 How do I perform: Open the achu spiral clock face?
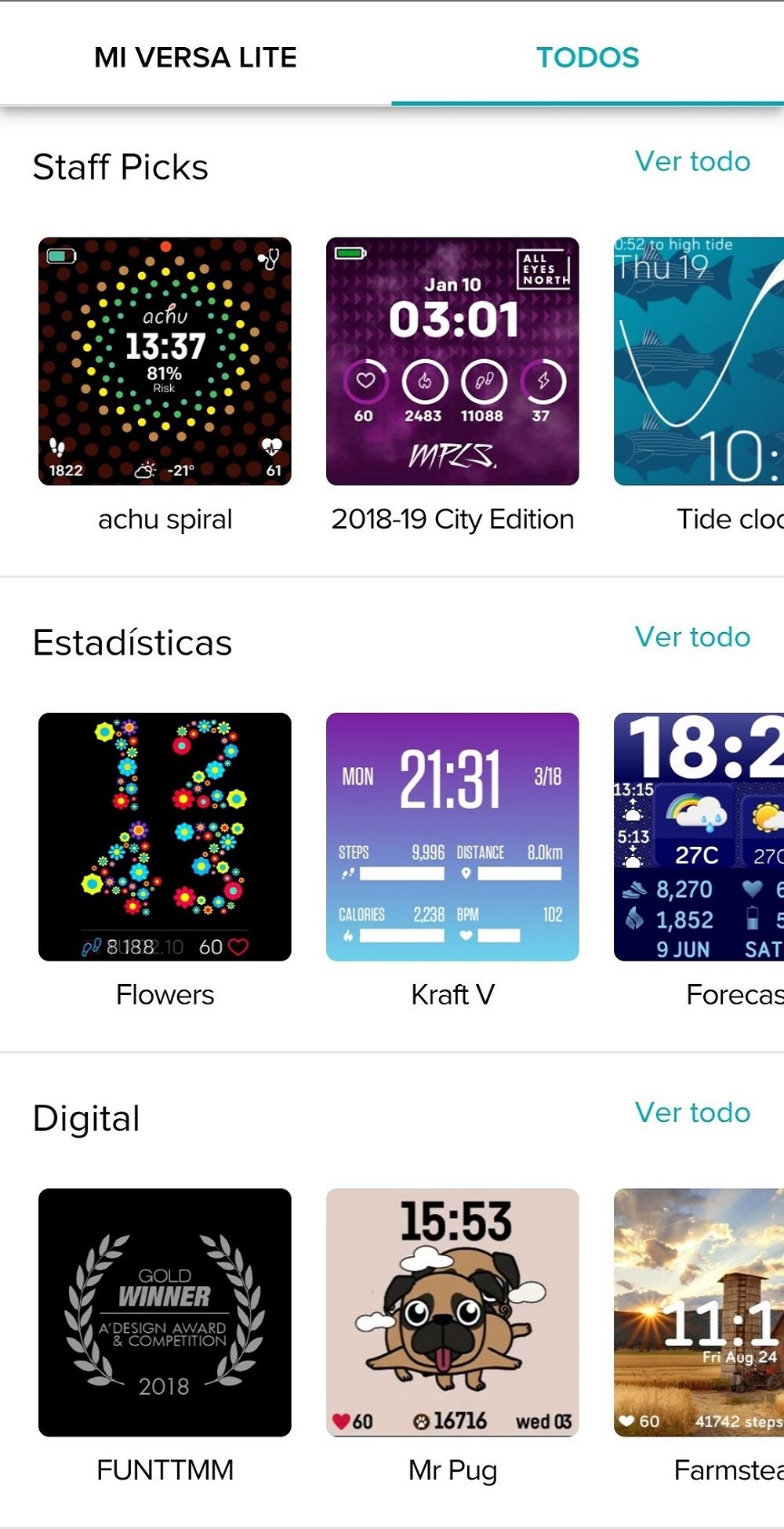tap(165, 361)
